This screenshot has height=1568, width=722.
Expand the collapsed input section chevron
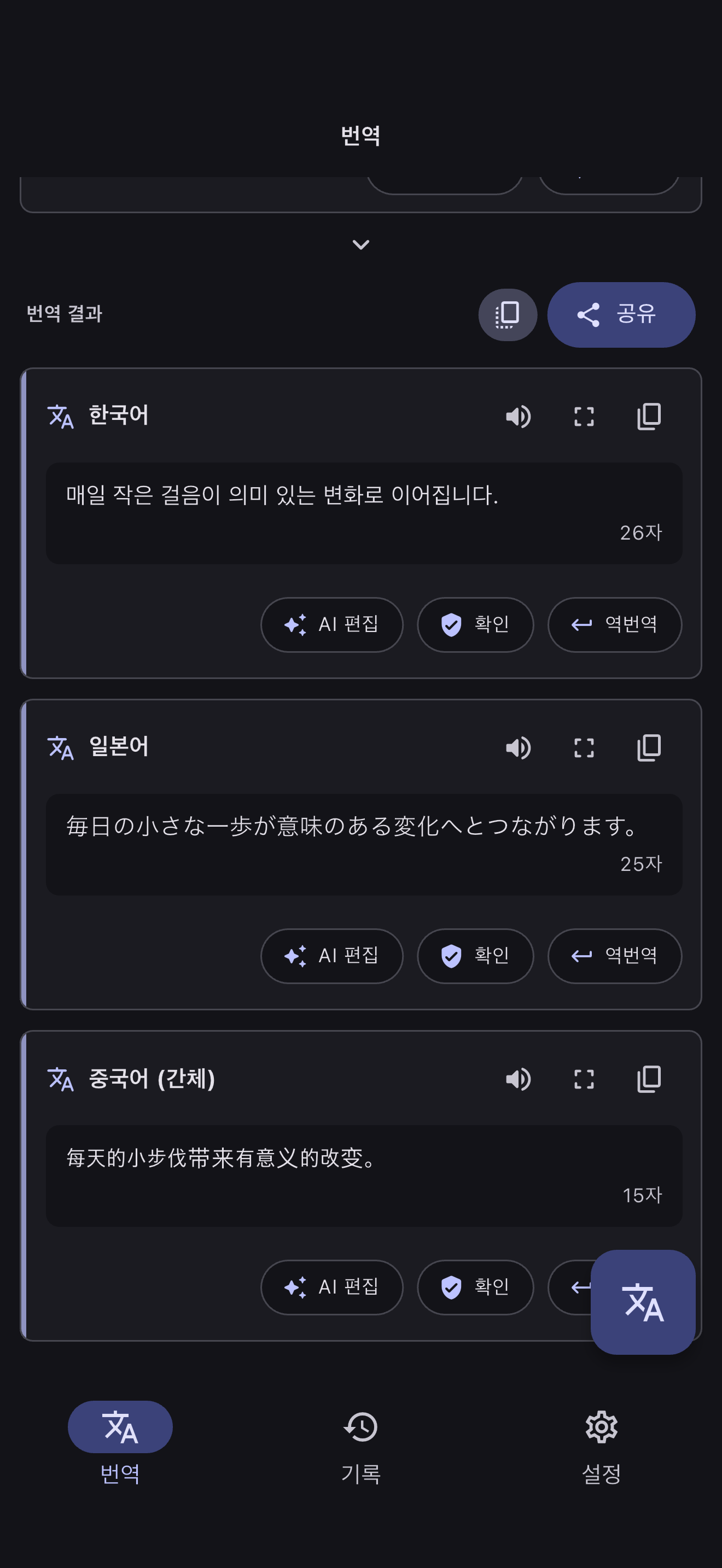(x=361, y=245)
